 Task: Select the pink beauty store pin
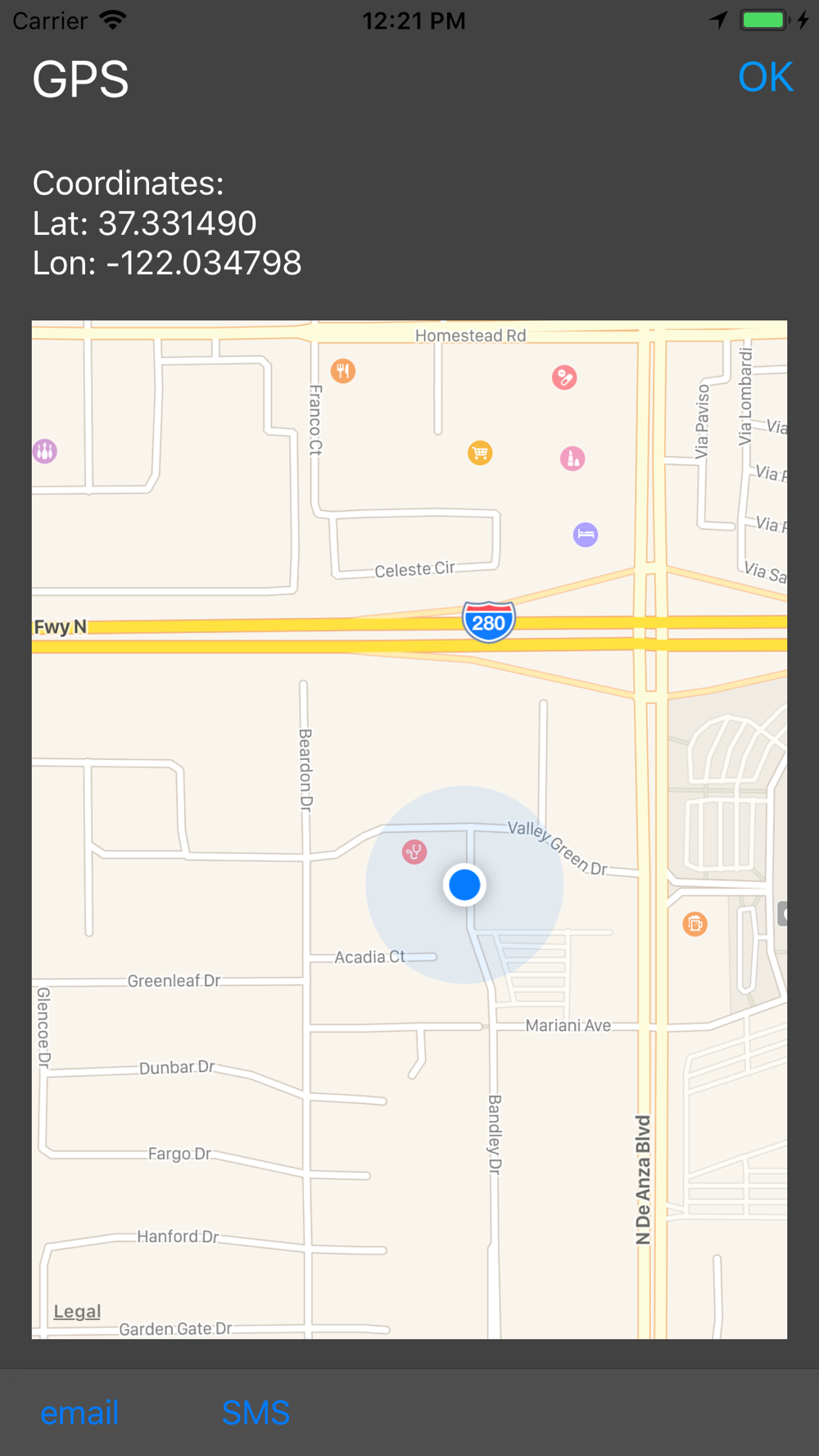coord(572,459)
